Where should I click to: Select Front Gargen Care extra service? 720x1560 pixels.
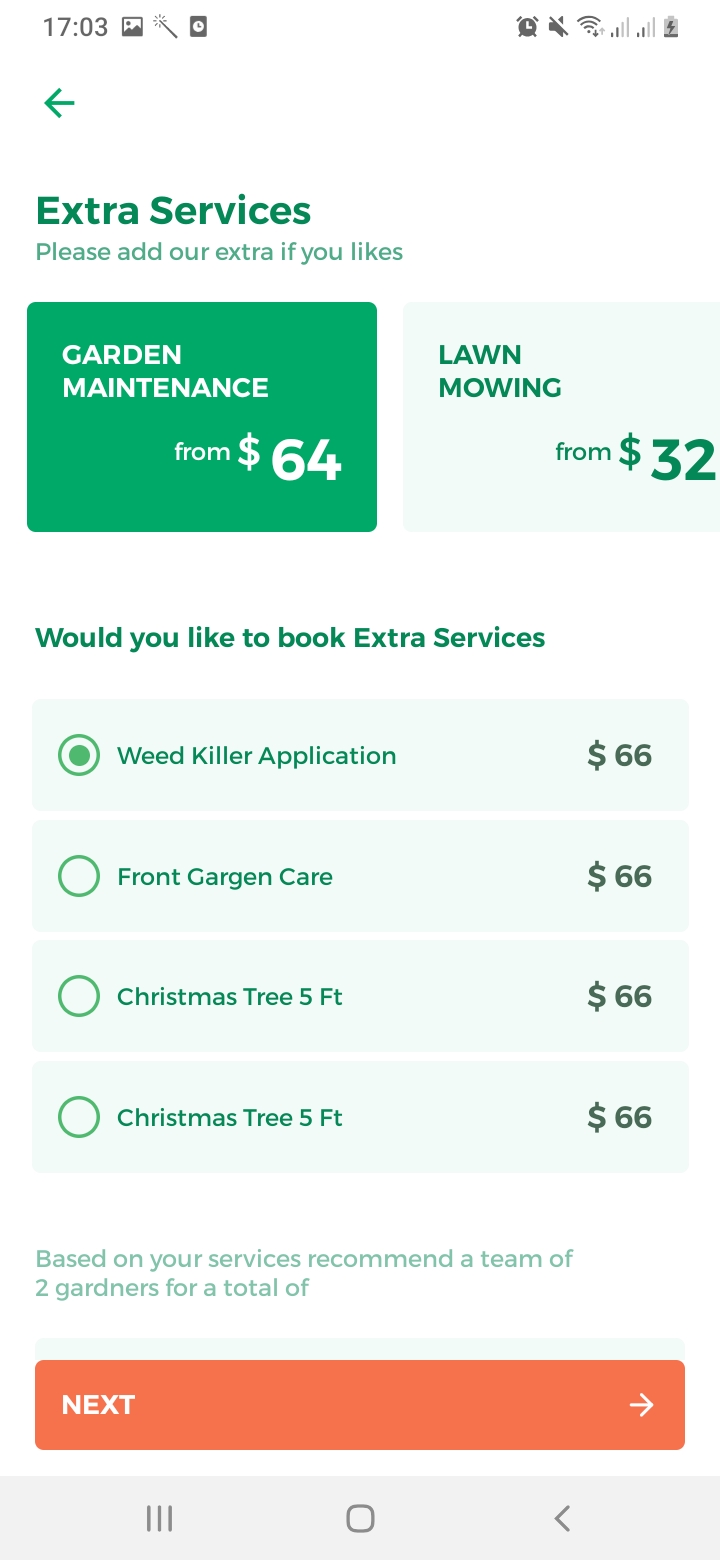click(79, 876)
